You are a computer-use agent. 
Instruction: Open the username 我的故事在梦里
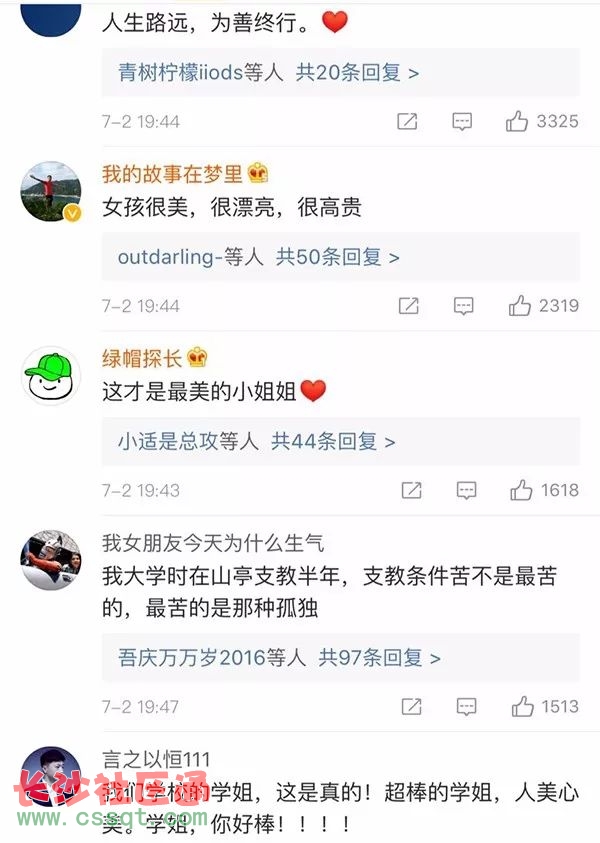pyautogui.click(x=173, y=174)
